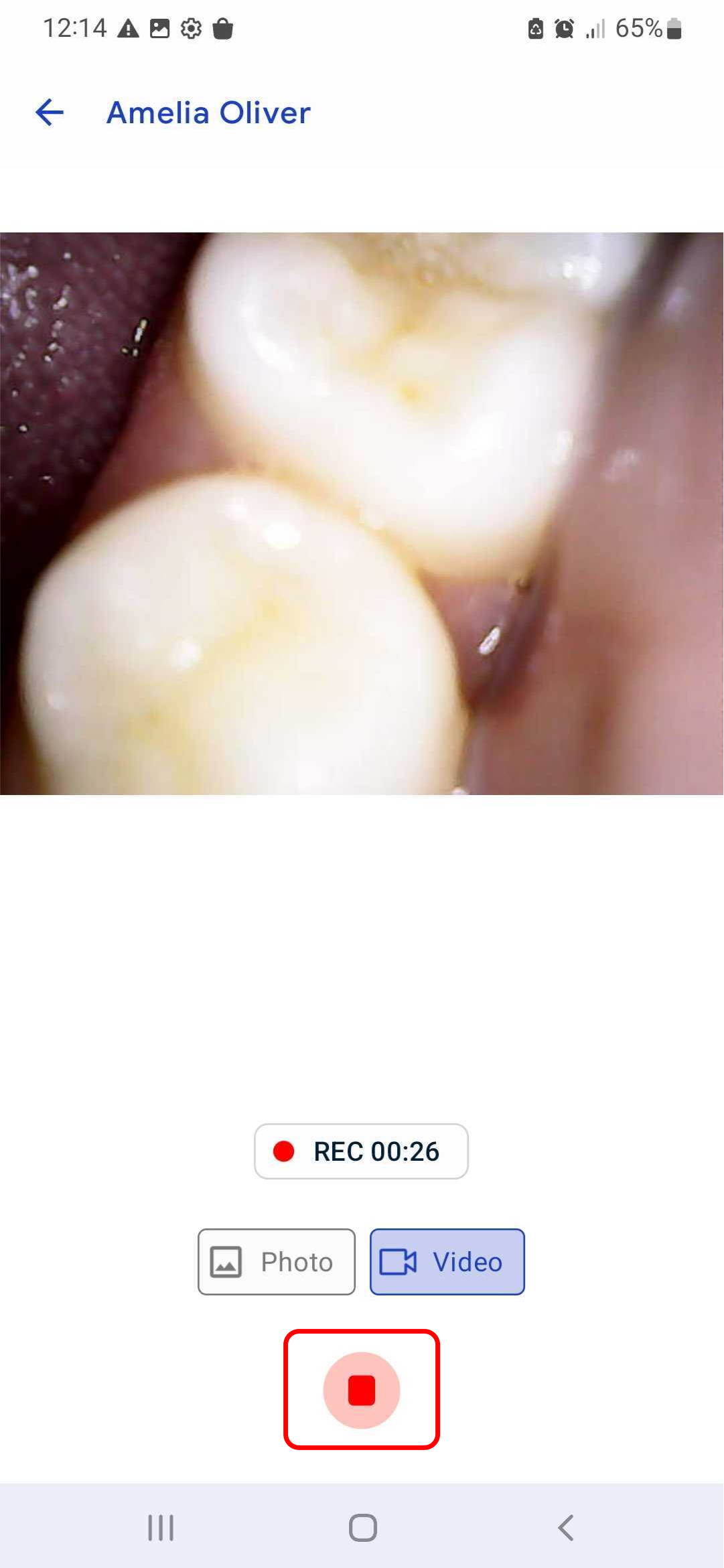Screen dimensions: 724x1568
Task: Stop the video recording
Action: point(362,1390)
